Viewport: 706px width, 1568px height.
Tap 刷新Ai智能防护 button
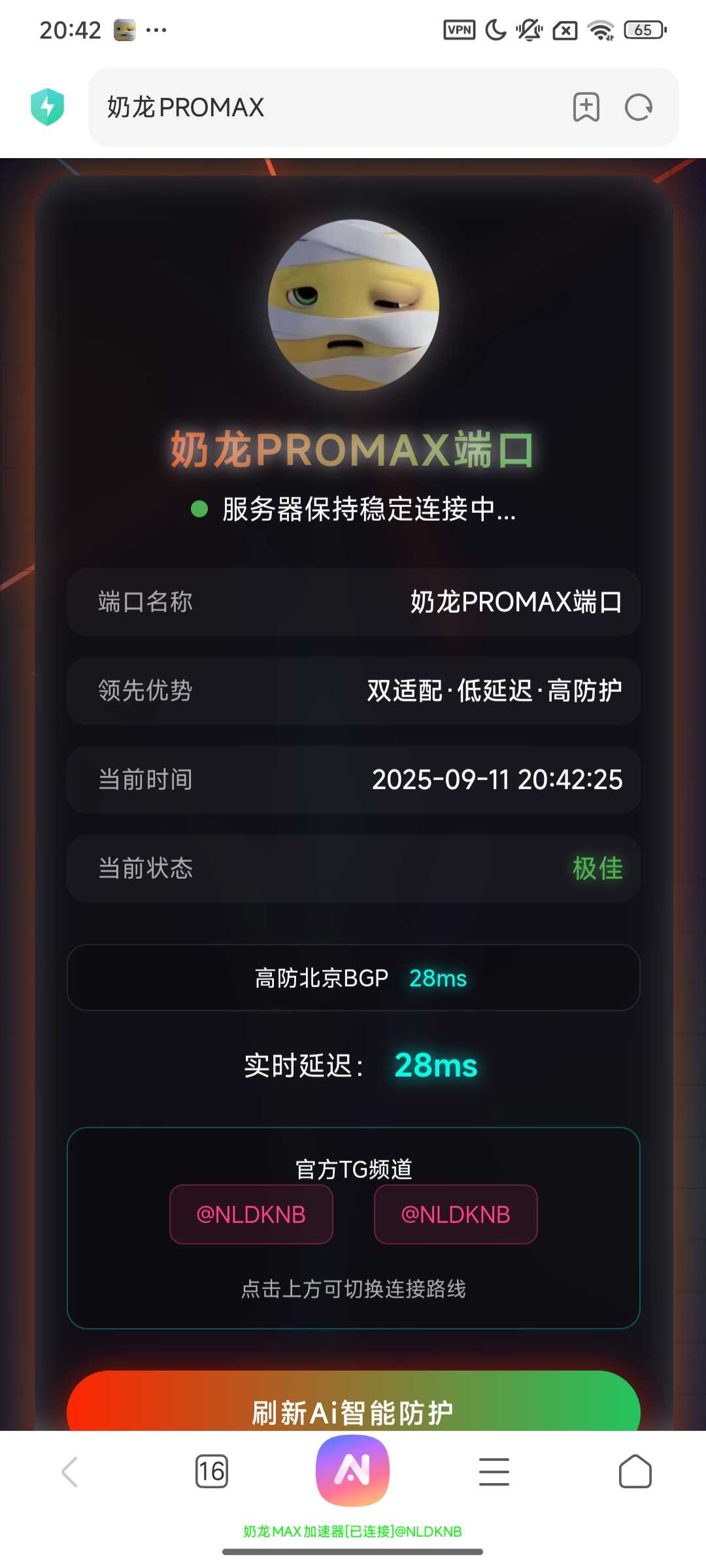353,1405
